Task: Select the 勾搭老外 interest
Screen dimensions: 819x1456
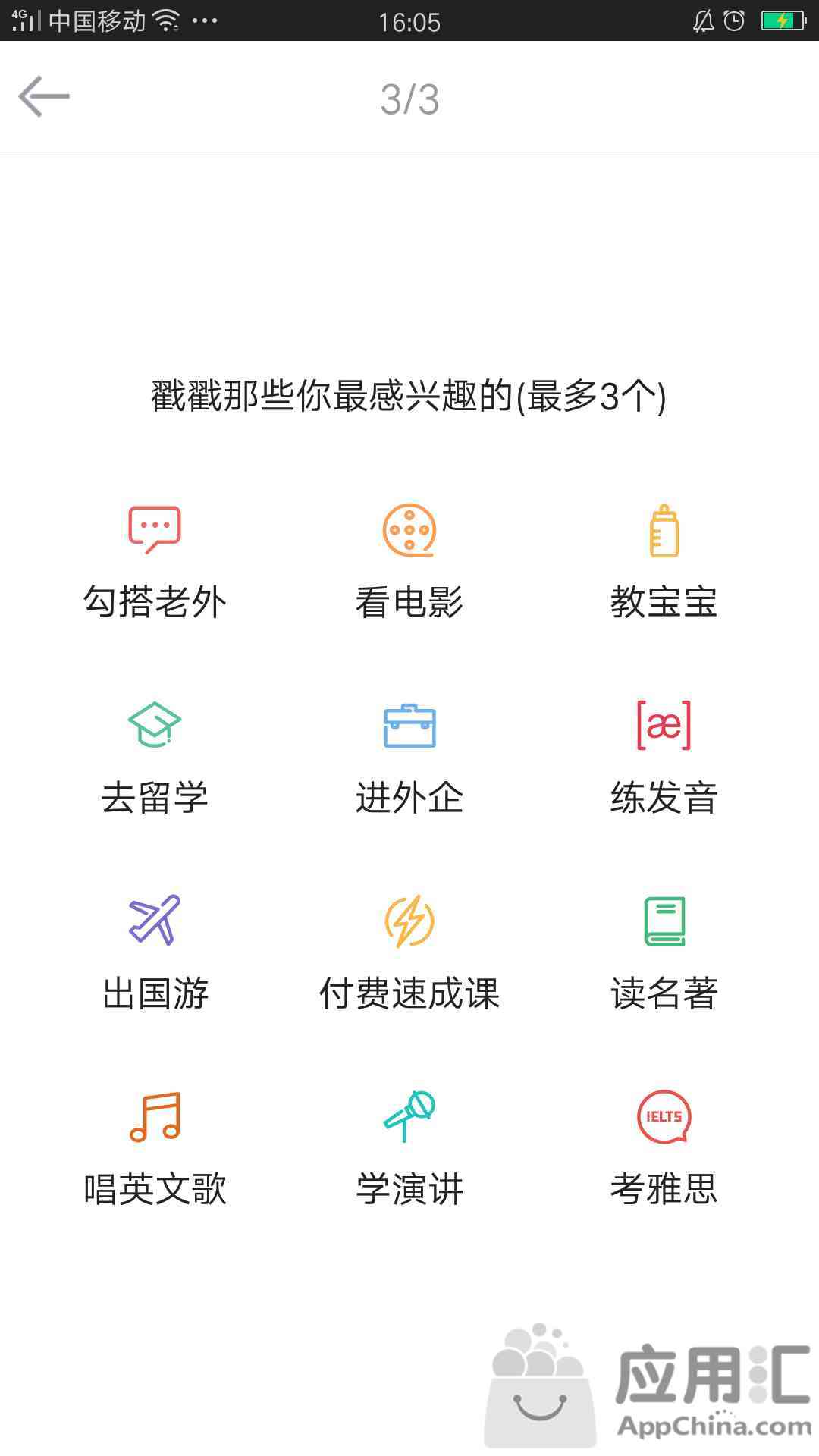Action: click(x=155, y=563)
